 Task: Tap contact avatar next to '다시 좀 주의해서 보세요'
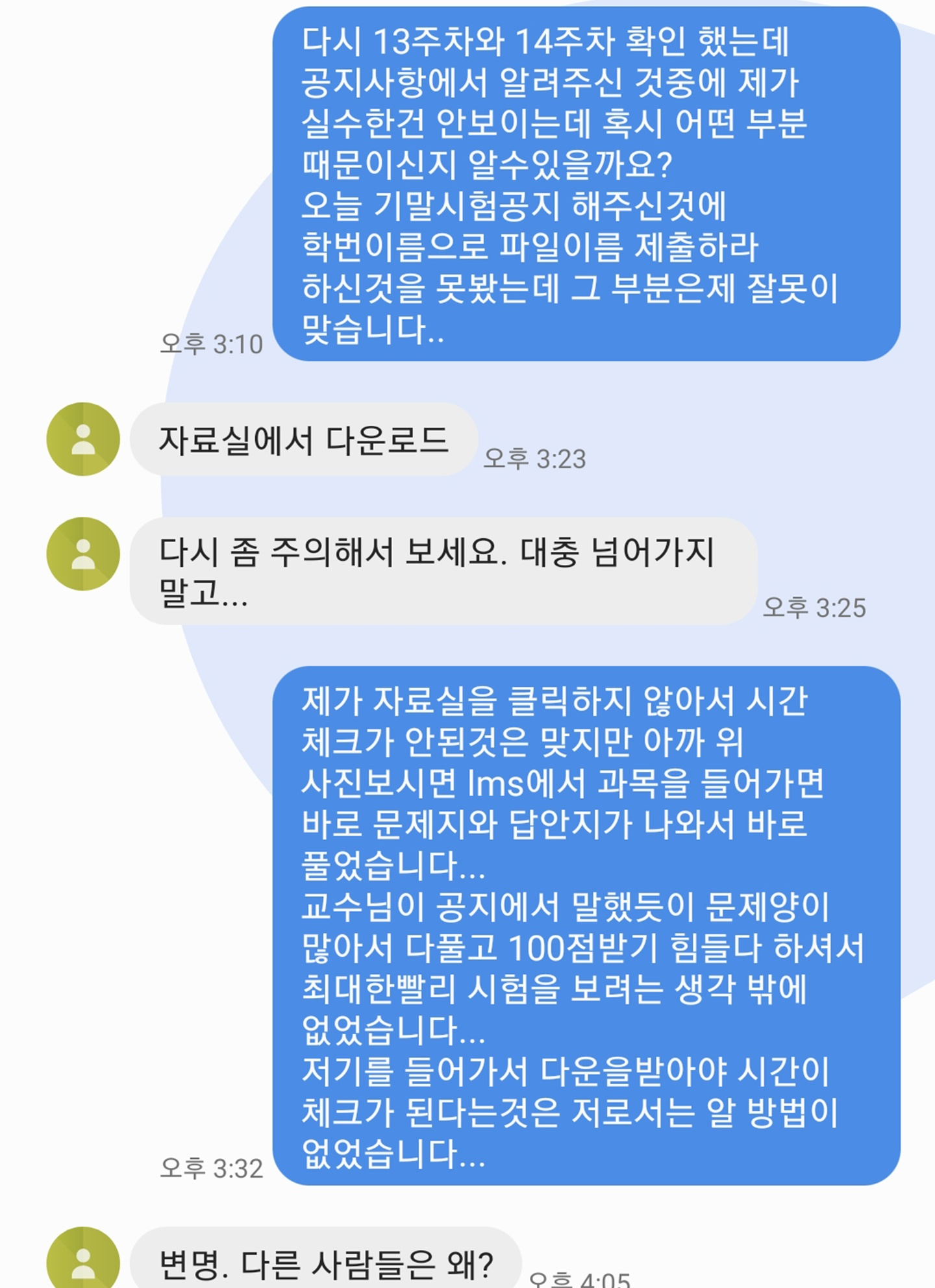point(83,554)
